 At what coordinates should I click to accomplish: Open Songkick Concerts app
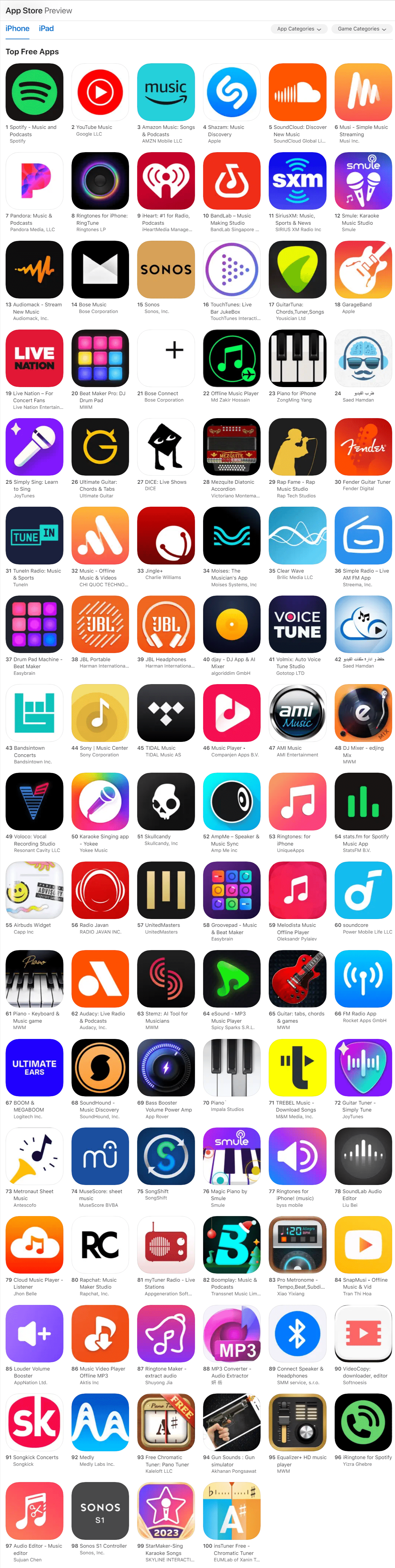coord(34,1422)
